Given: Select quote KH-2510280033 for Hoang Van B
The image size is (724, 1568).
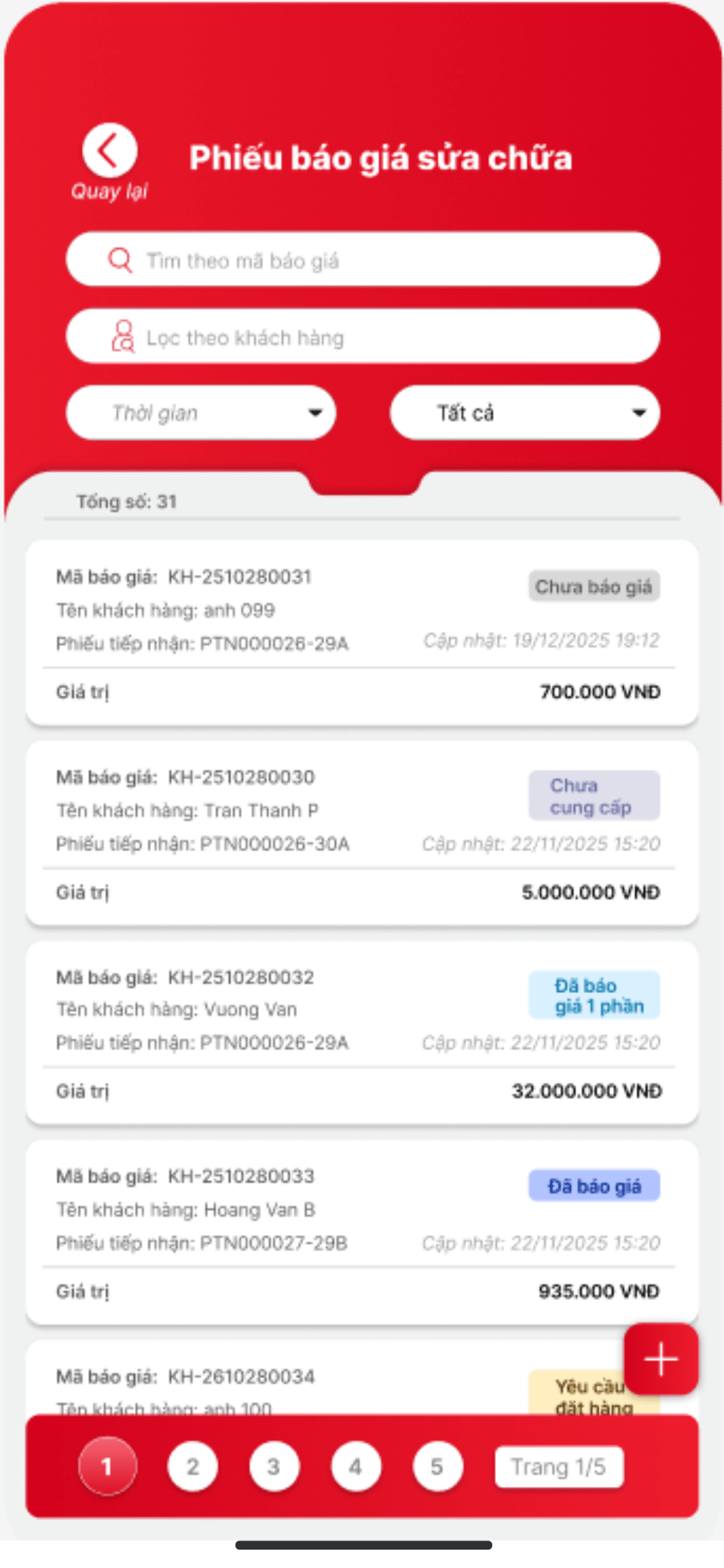Looking at the screenshot, I should click(x=362, y=1233).
